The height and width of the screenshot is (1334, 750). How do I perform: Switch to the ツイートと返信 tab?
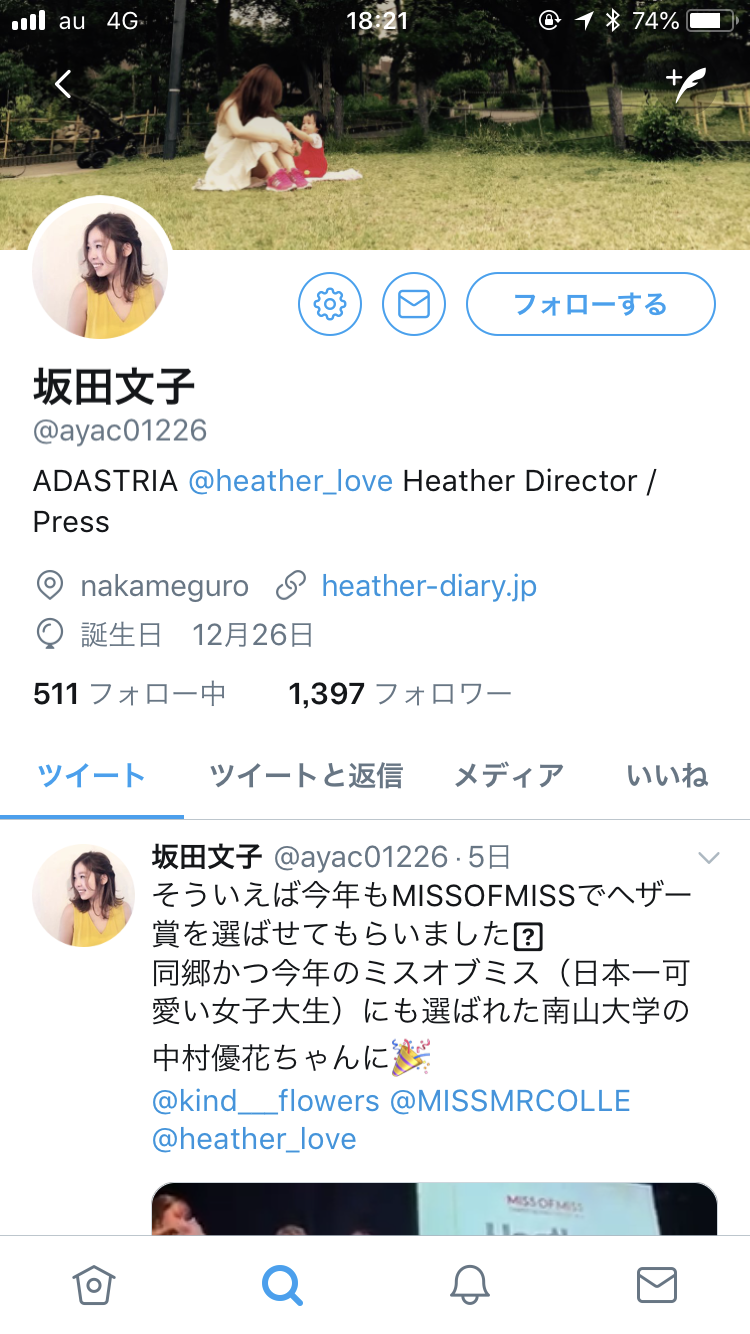tap(305, 775)
